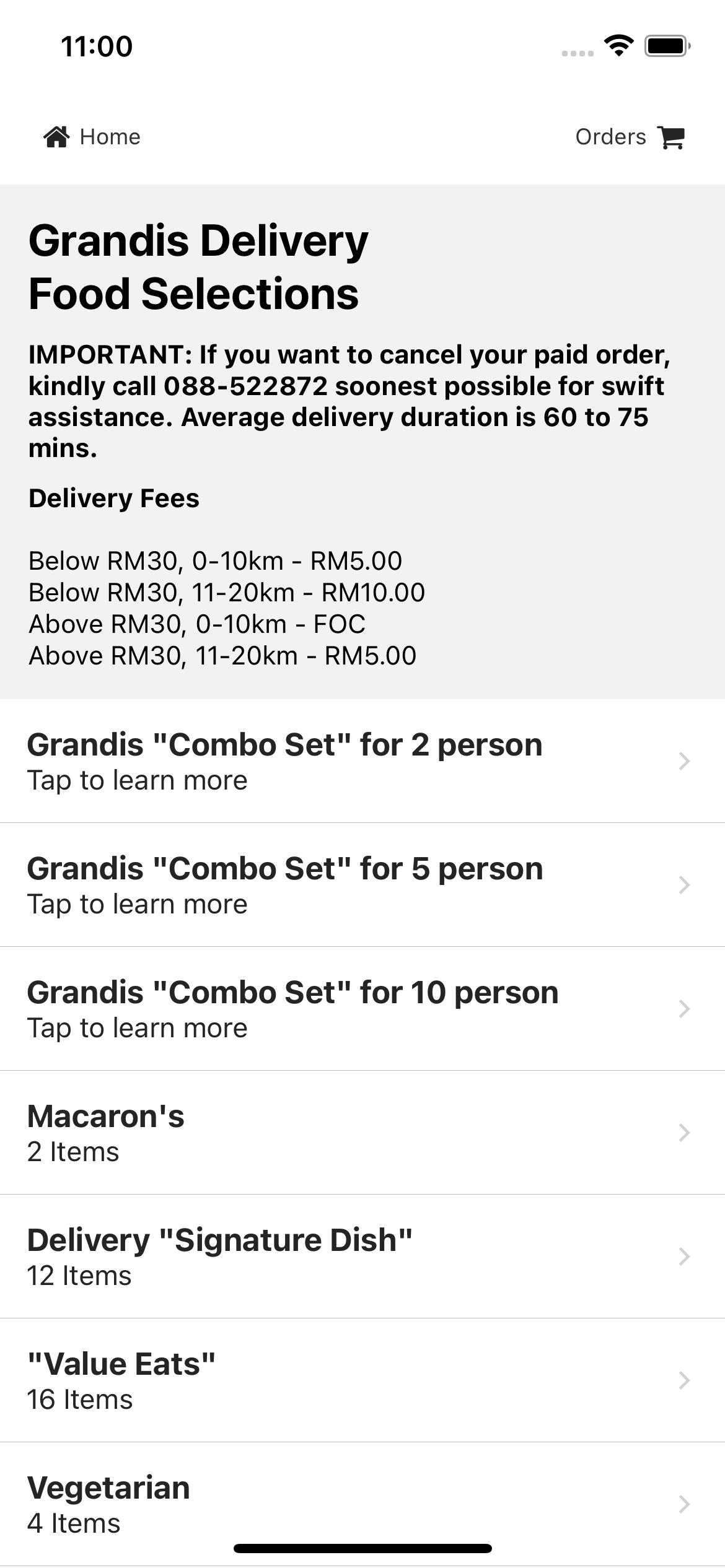This screenshot has height=1568, width=725.
Task: Open Grandis Combo Set for 2 person
Action: click(x=362, y=761)
